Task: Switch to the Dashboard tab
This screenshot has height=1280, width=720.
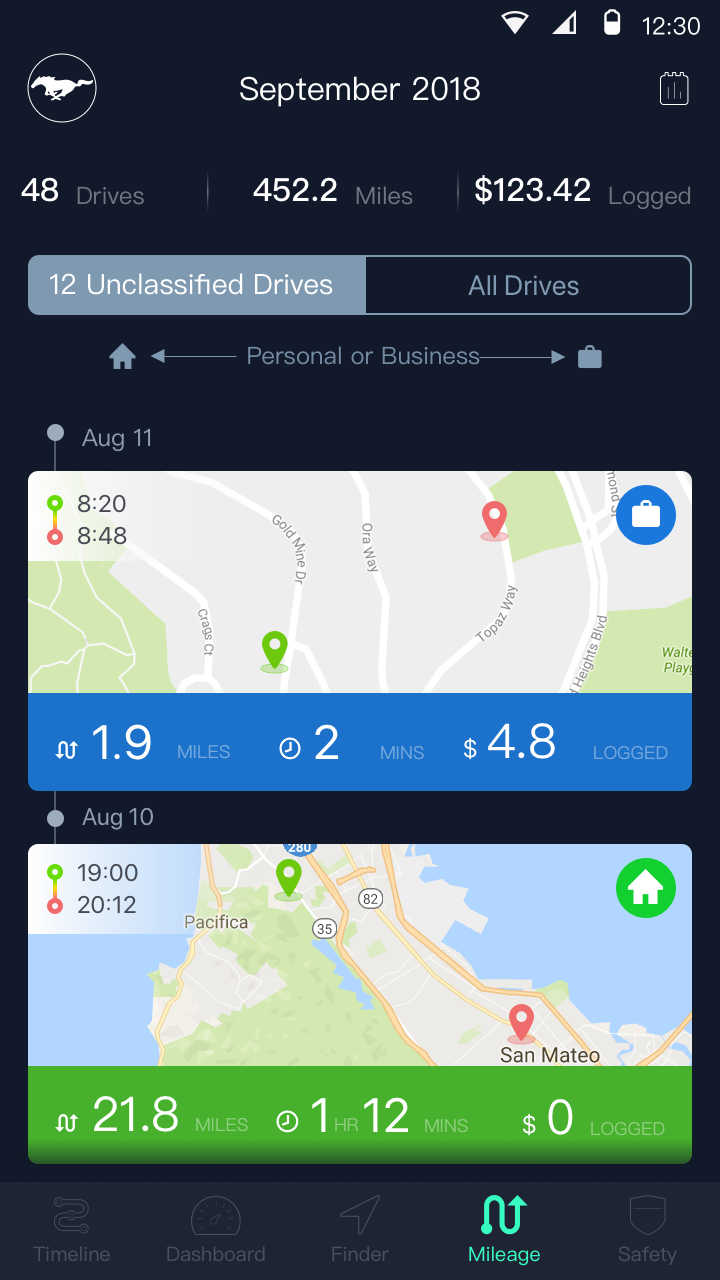Action: click(216, 1230)
